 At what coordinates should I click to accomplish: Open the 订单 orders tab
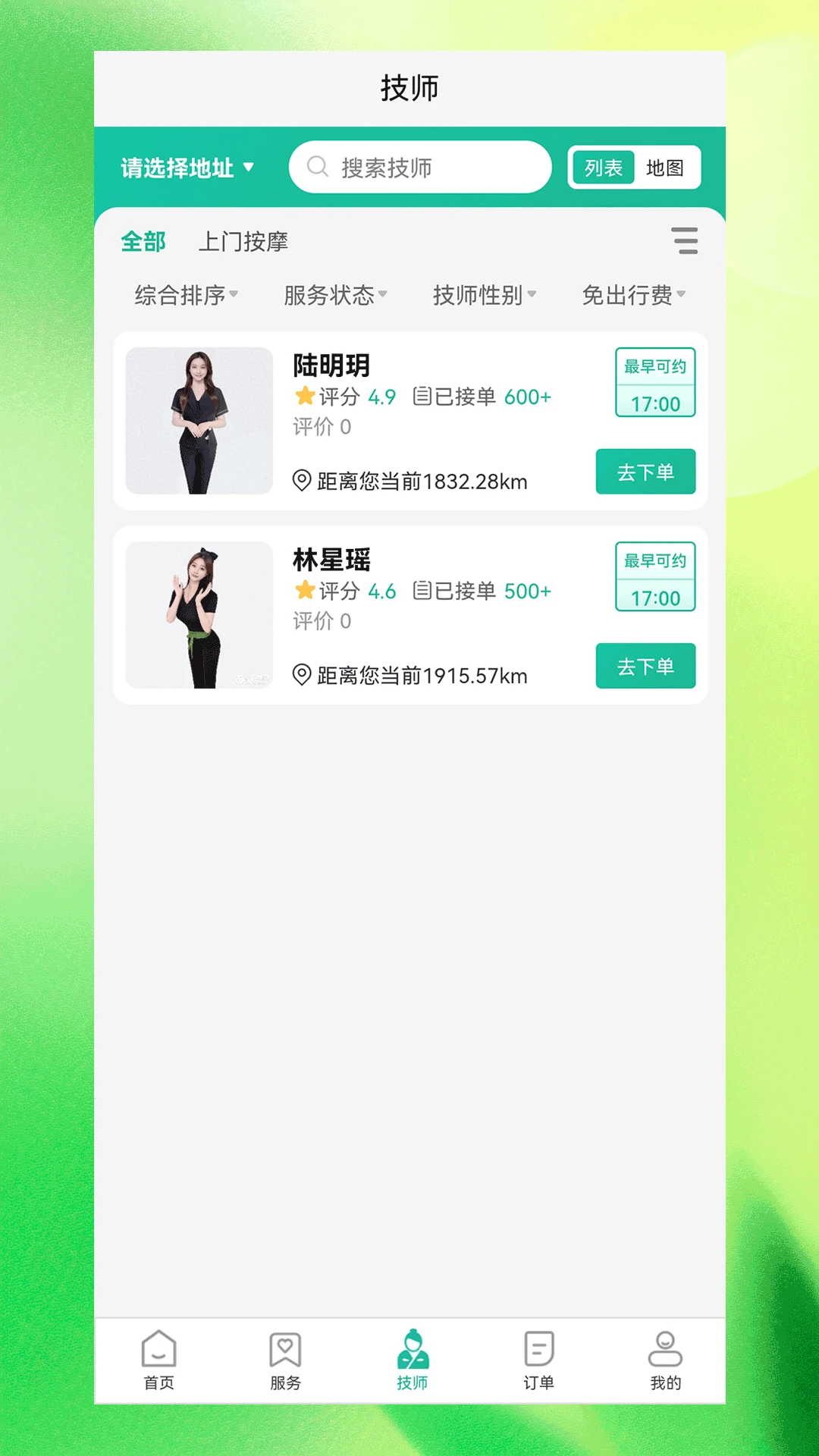[x=538, y=1360]
